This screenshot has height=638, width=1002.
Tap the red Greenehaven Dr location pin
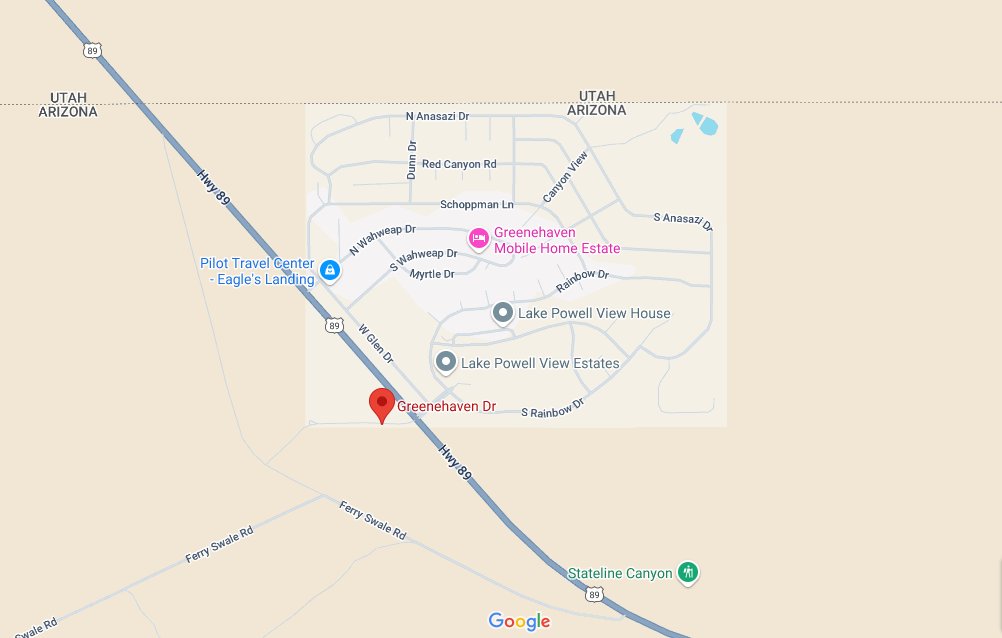(x=381, y=404)
